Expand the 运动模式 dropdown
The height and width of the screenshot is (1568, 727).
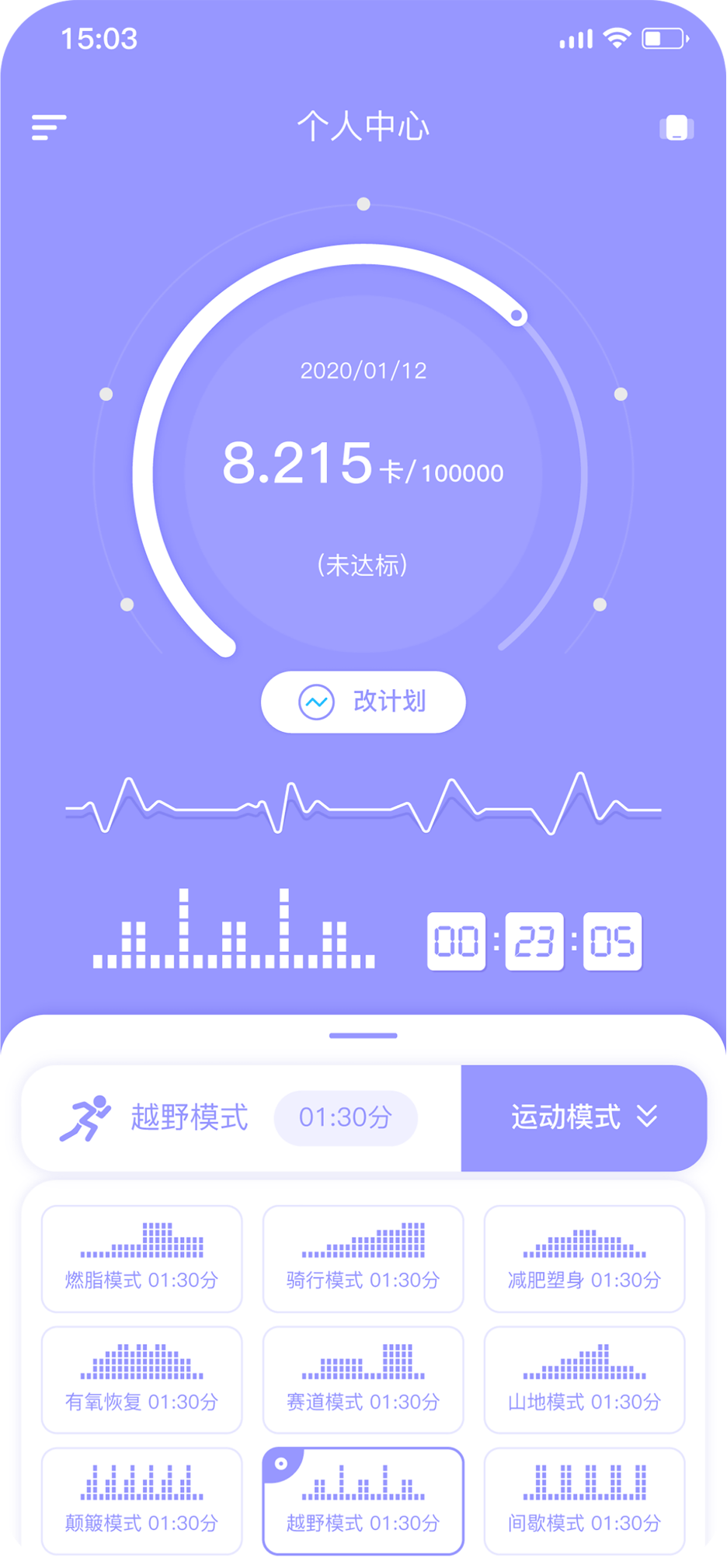pos(583,1117)
